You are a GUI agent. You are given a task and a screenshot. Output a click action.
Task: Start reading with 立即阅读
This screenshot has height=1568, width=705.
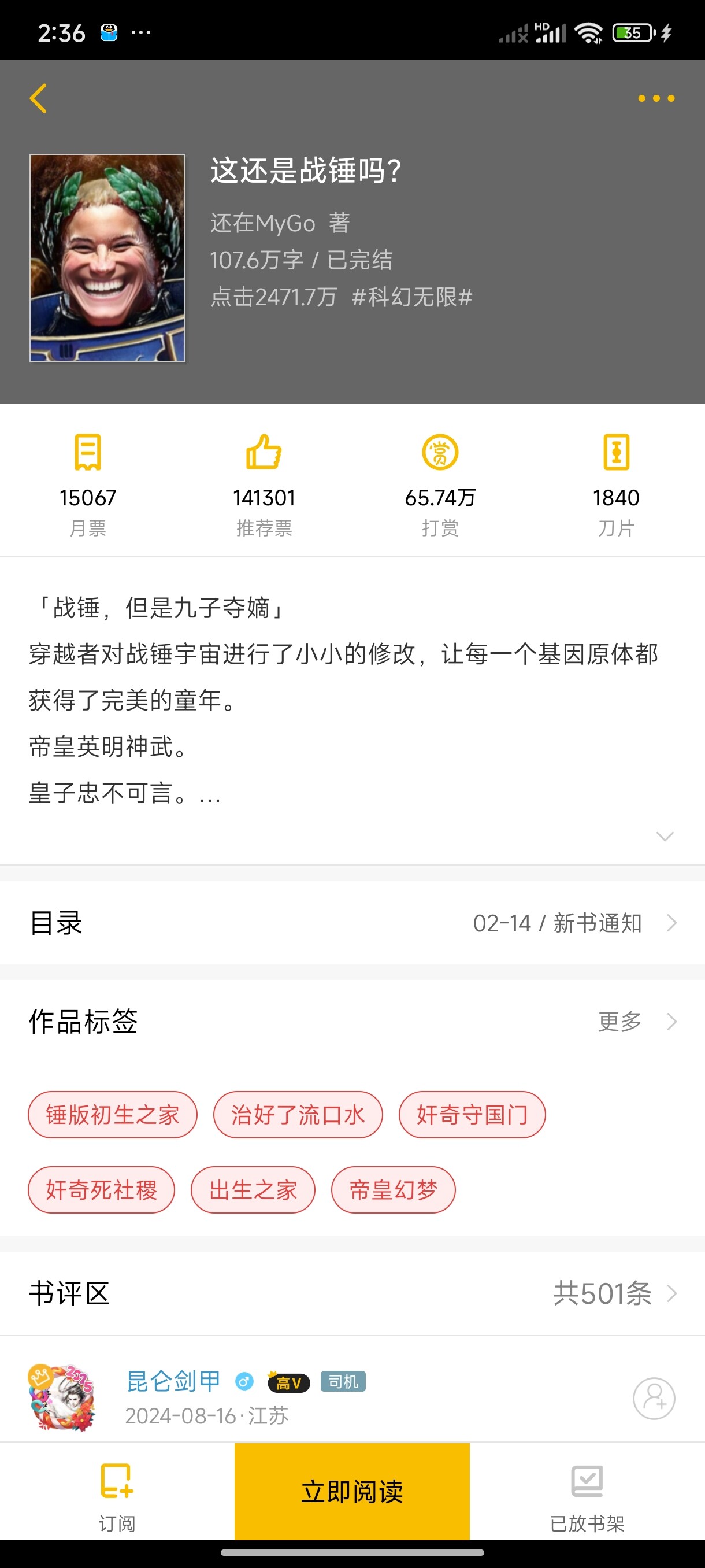[352, 1491]
